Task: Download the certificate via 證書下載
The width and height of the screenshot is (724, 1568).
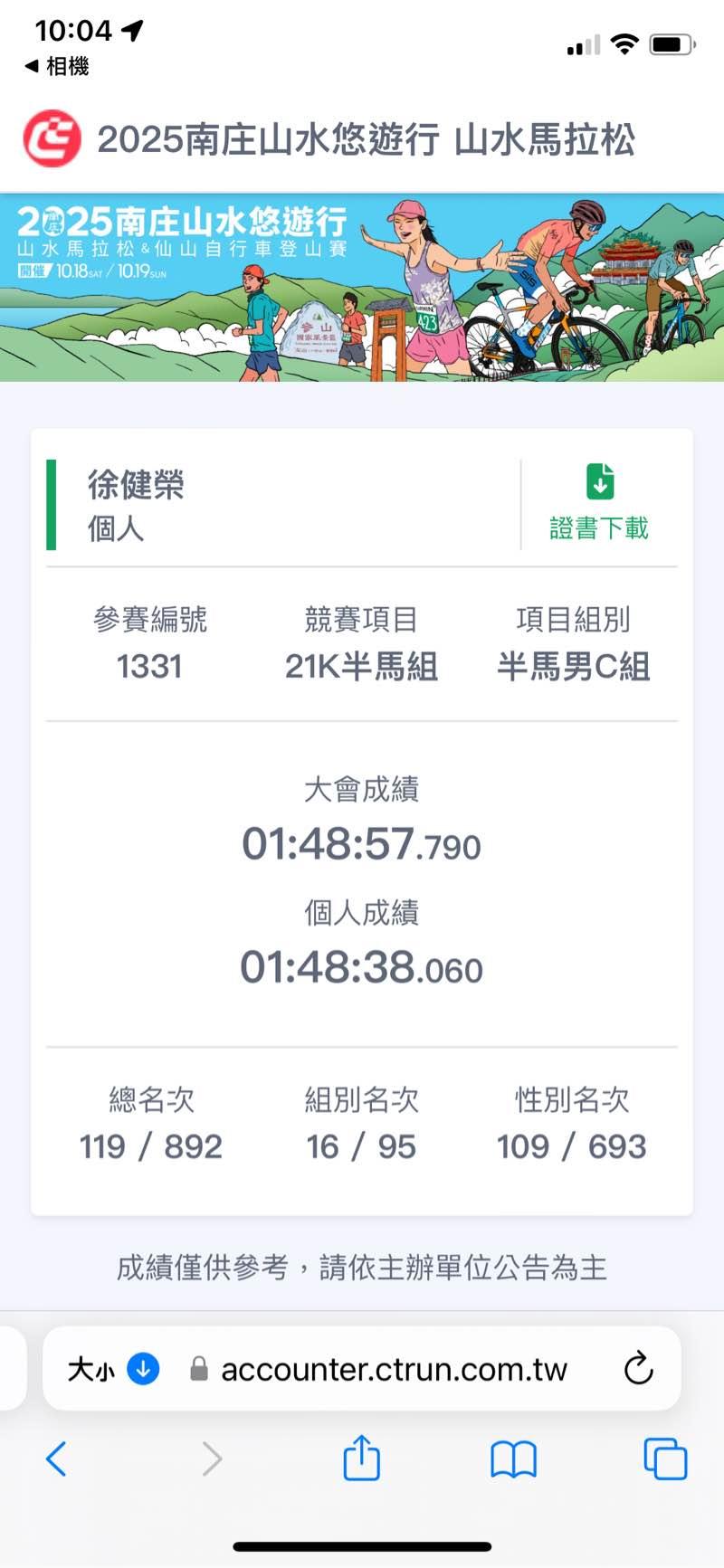Action: tap(599, 504)
